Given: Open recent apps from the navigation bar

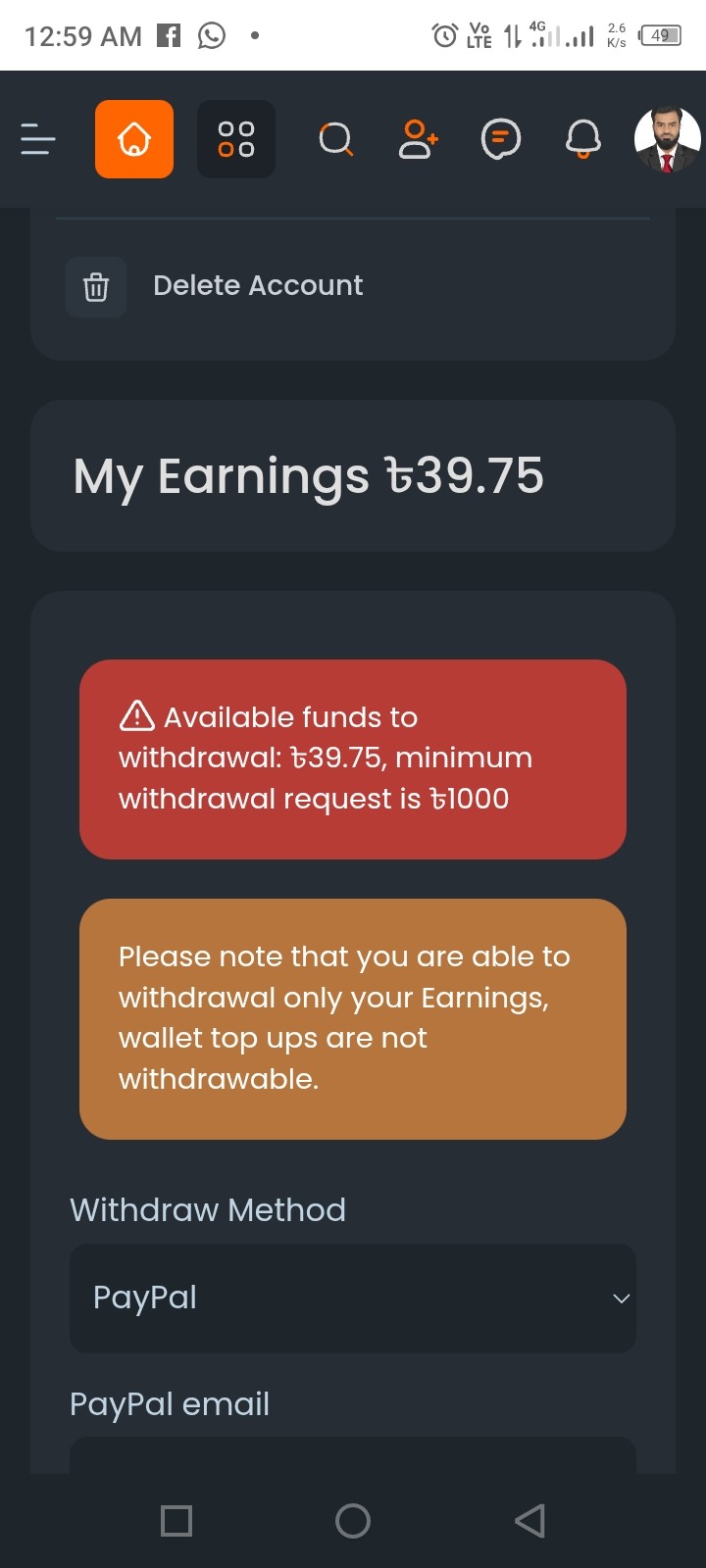Looking at the screenshot, I should [176, 1521].
